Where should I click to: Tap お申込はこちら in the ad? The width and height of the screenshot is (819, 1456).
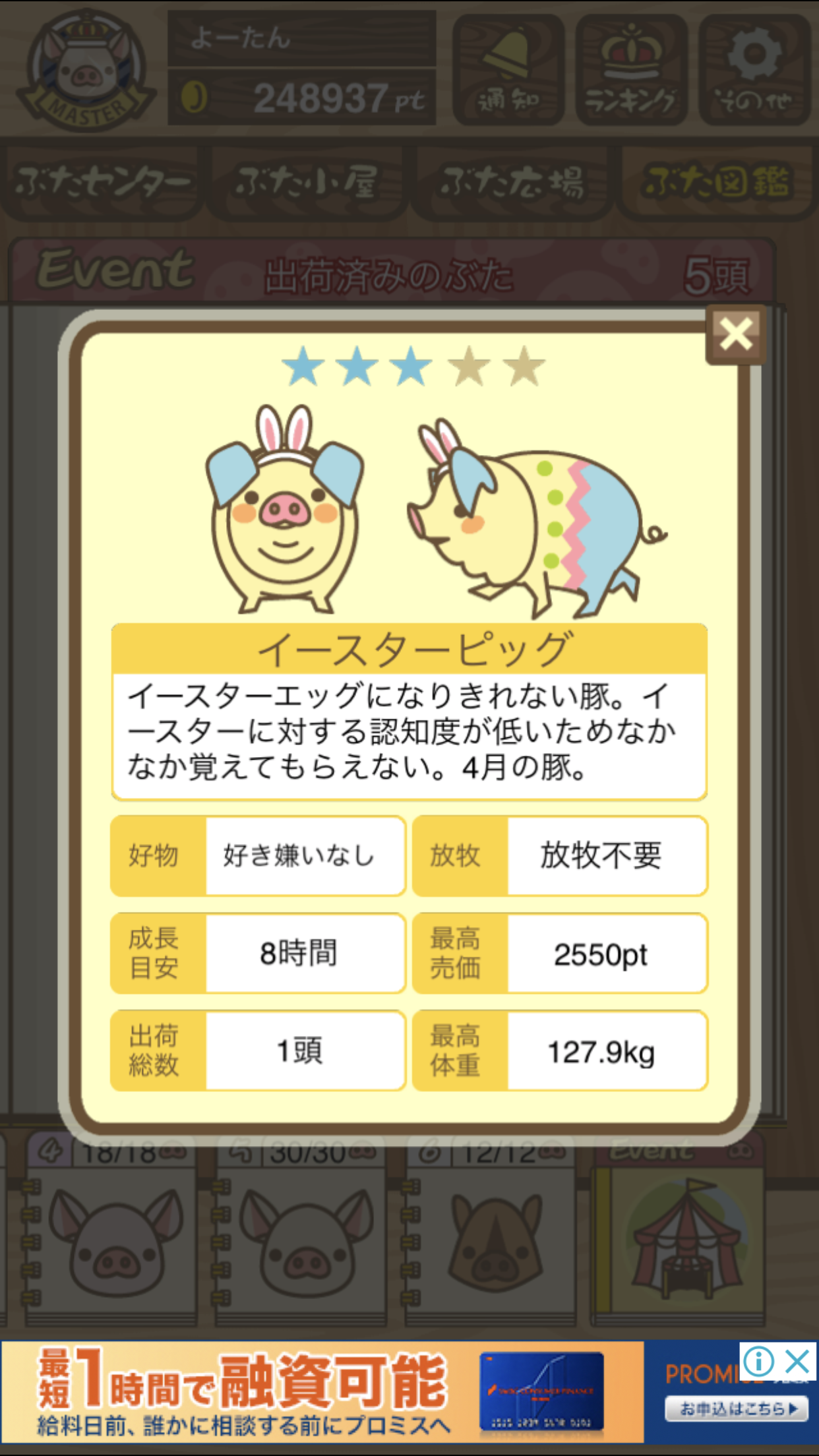point(736,1409)
